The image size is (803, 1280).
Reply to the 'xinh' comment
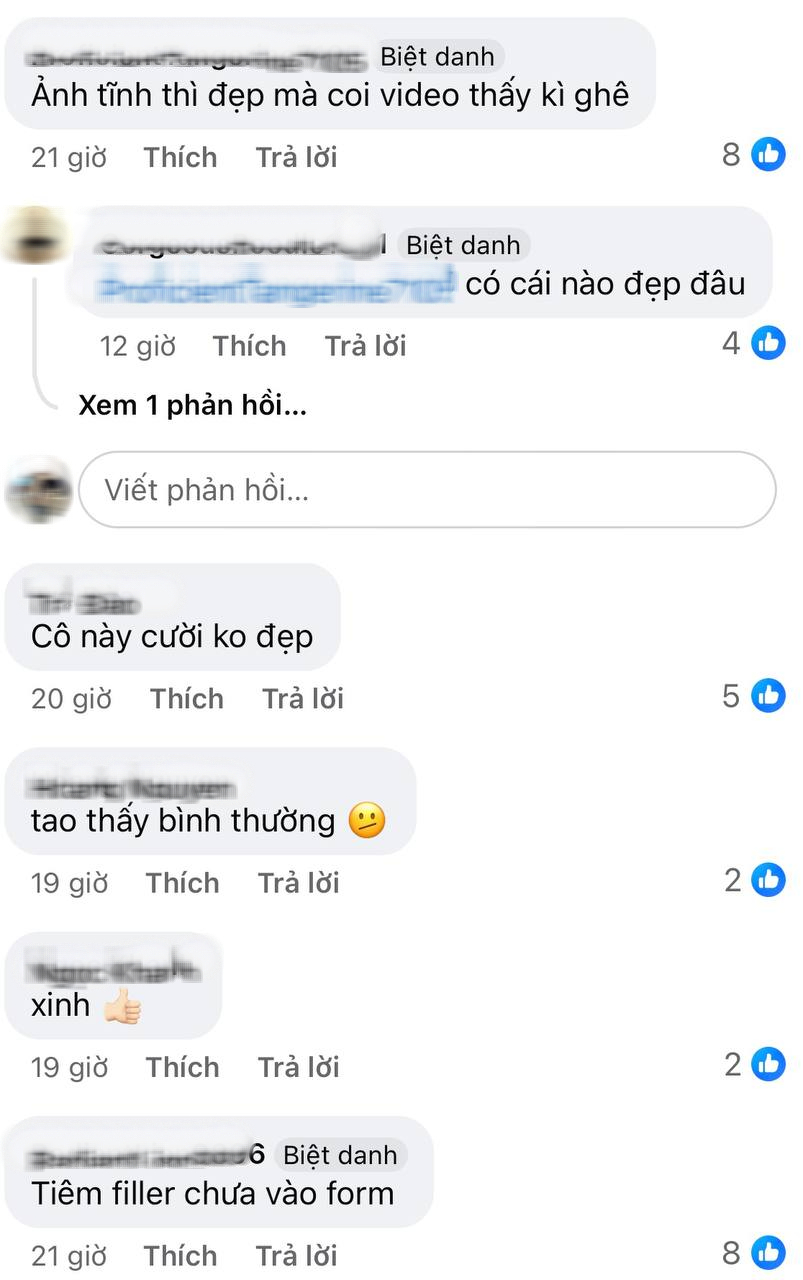(298, 1067)
